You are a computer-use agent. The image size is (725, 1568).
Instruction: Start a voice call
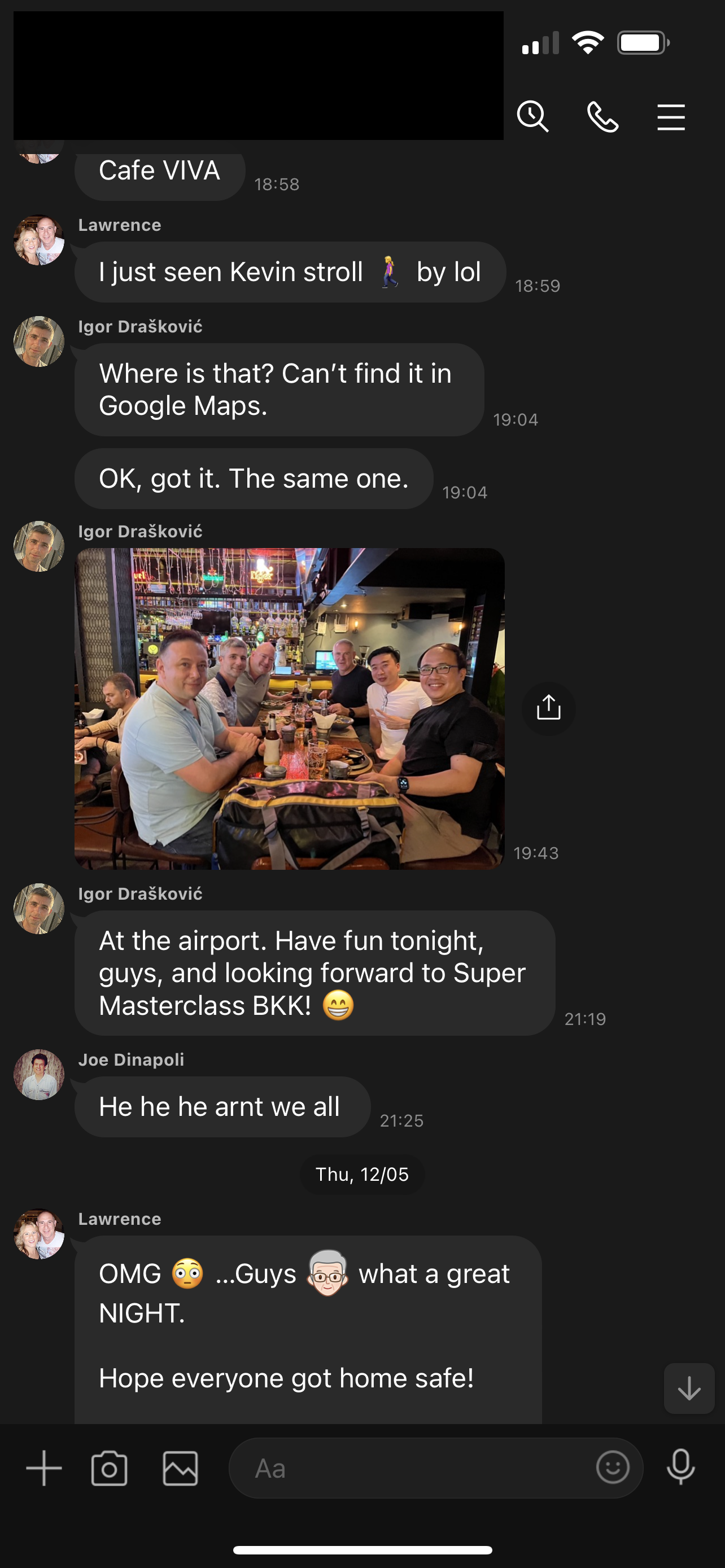[x=602, y=117]
